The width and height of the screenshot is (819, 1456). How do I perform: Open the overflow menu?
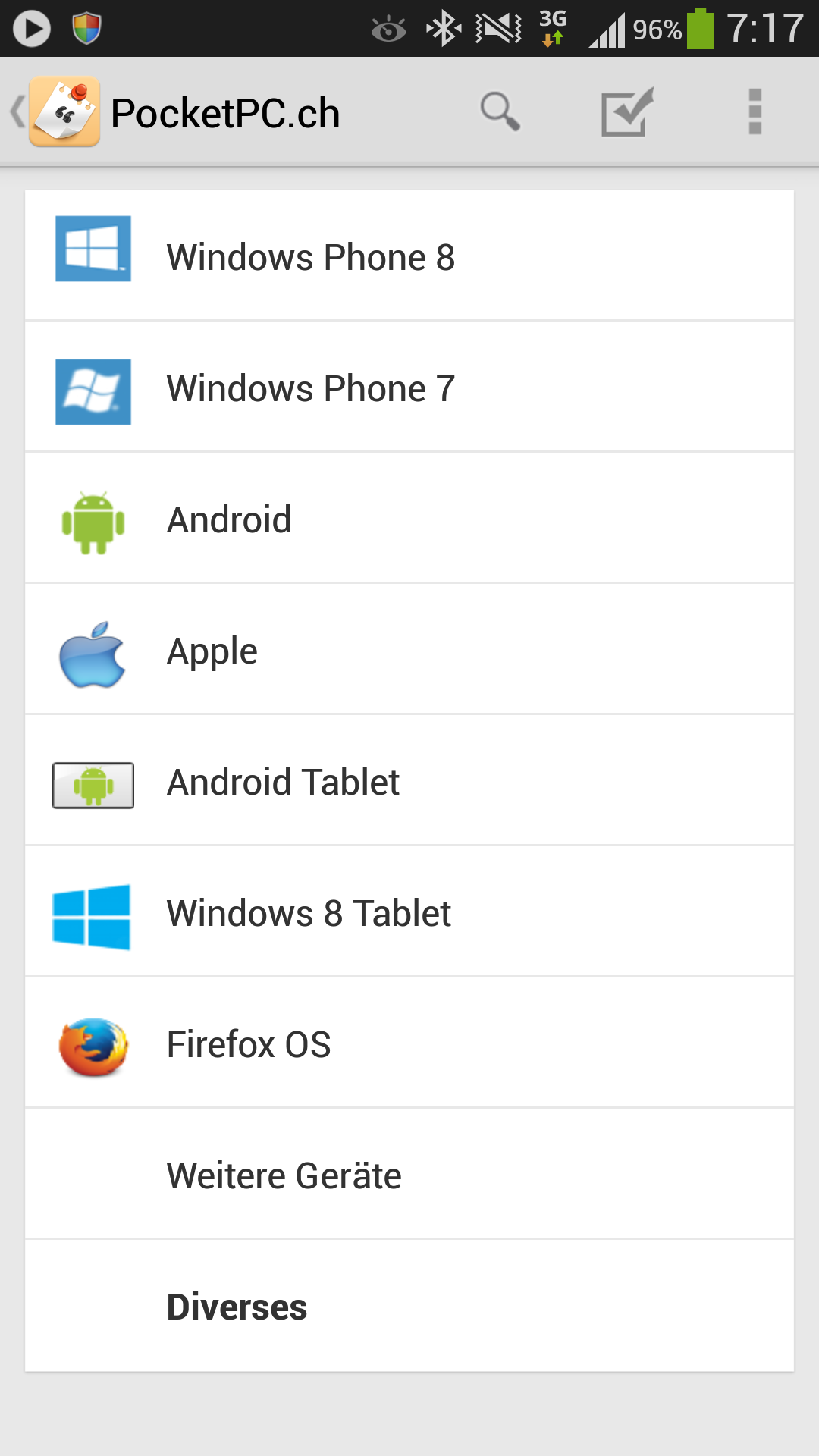click(755, 111)
